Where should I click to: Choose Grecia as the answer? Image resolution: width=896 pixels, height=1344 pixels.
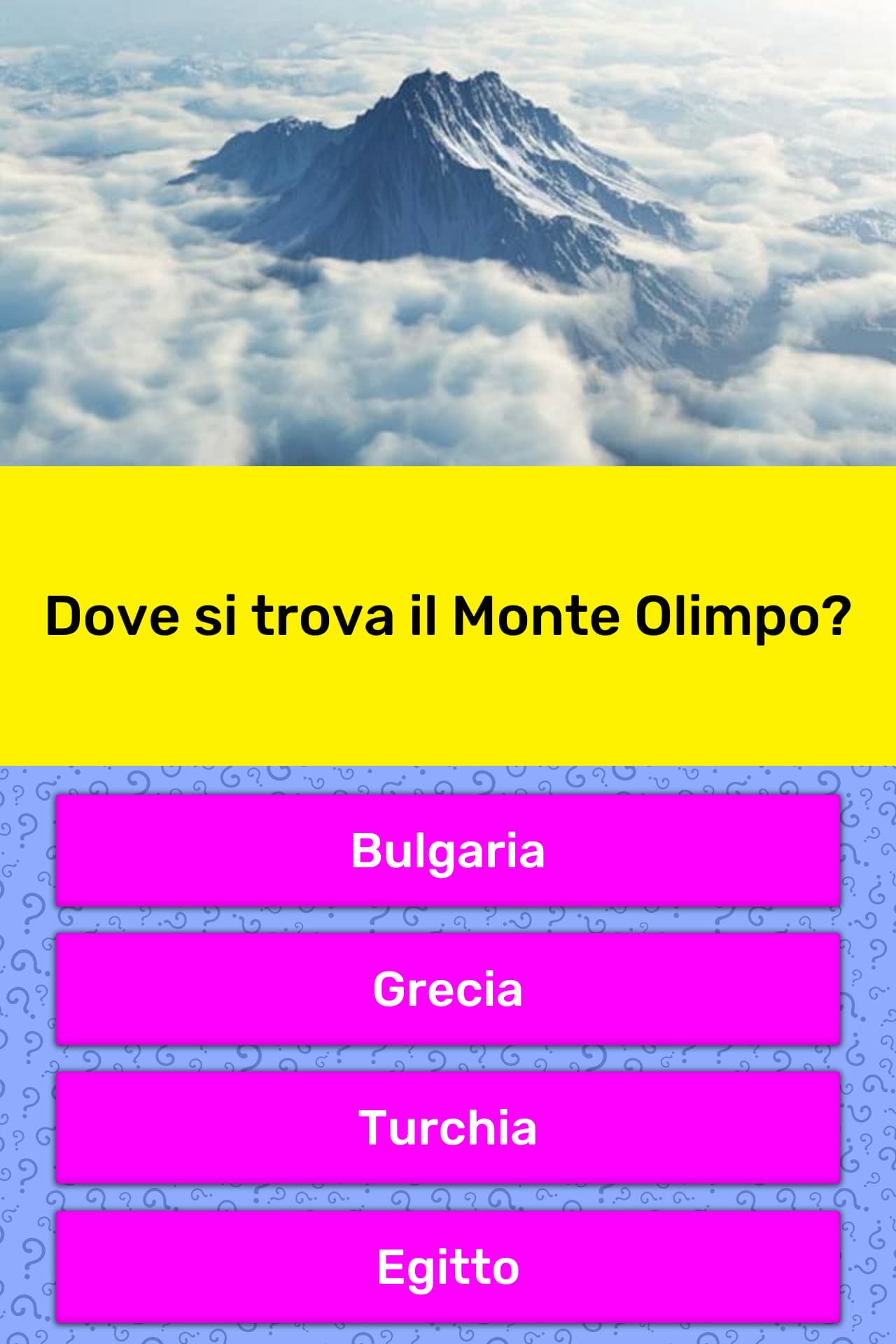click(448, 989)
